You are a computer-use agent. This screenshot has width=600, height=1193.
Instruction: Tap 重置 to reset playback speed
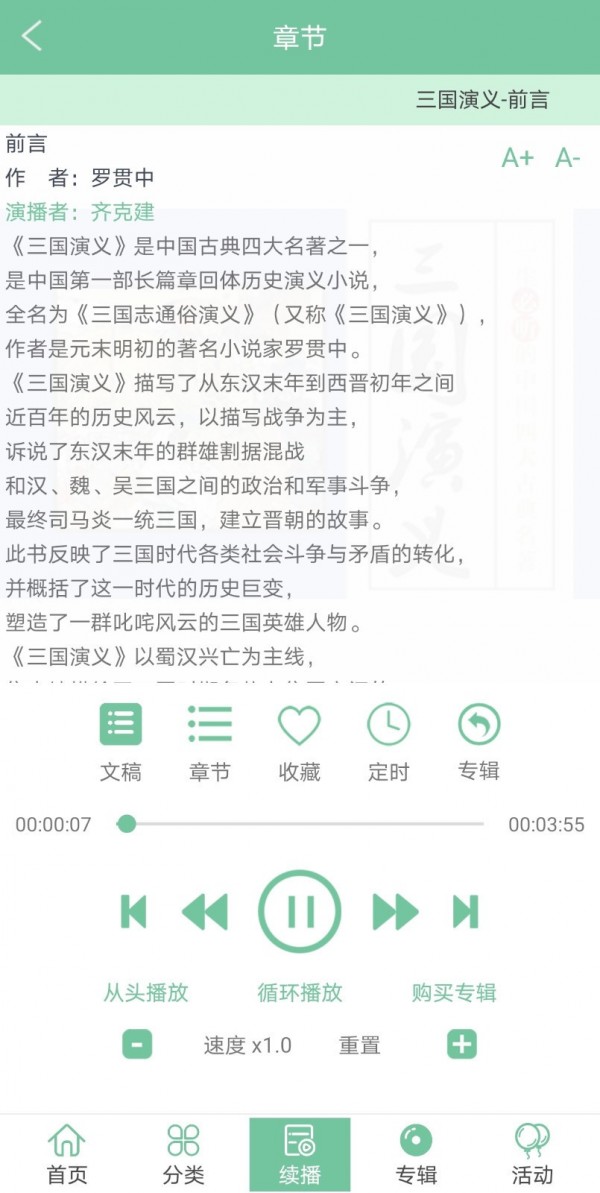[x=360, y=1045]
